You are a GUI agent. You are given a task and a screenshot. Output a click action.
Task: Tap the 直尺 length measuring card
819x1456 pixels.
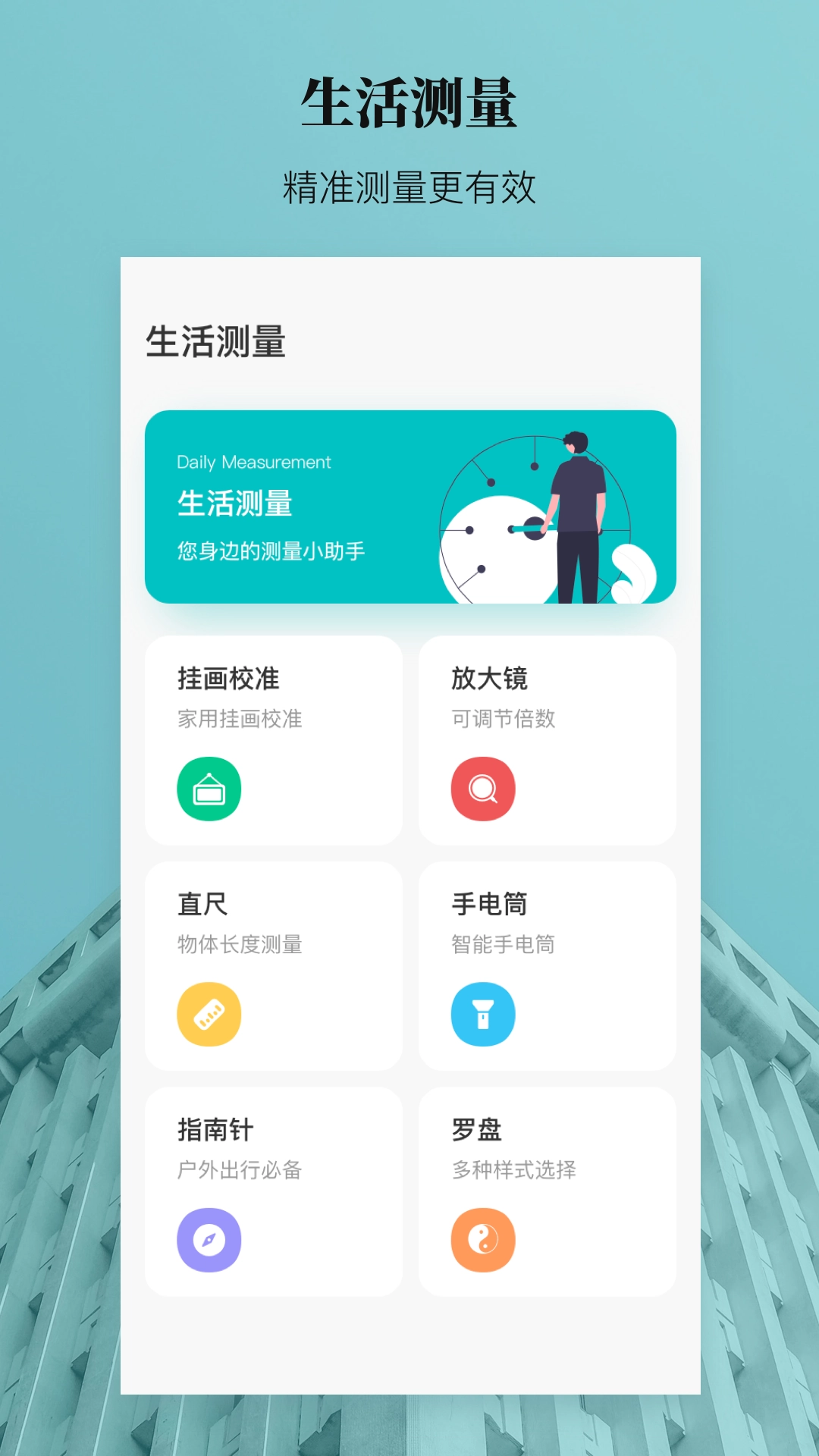pyautogui.click(x=274, y=965)
